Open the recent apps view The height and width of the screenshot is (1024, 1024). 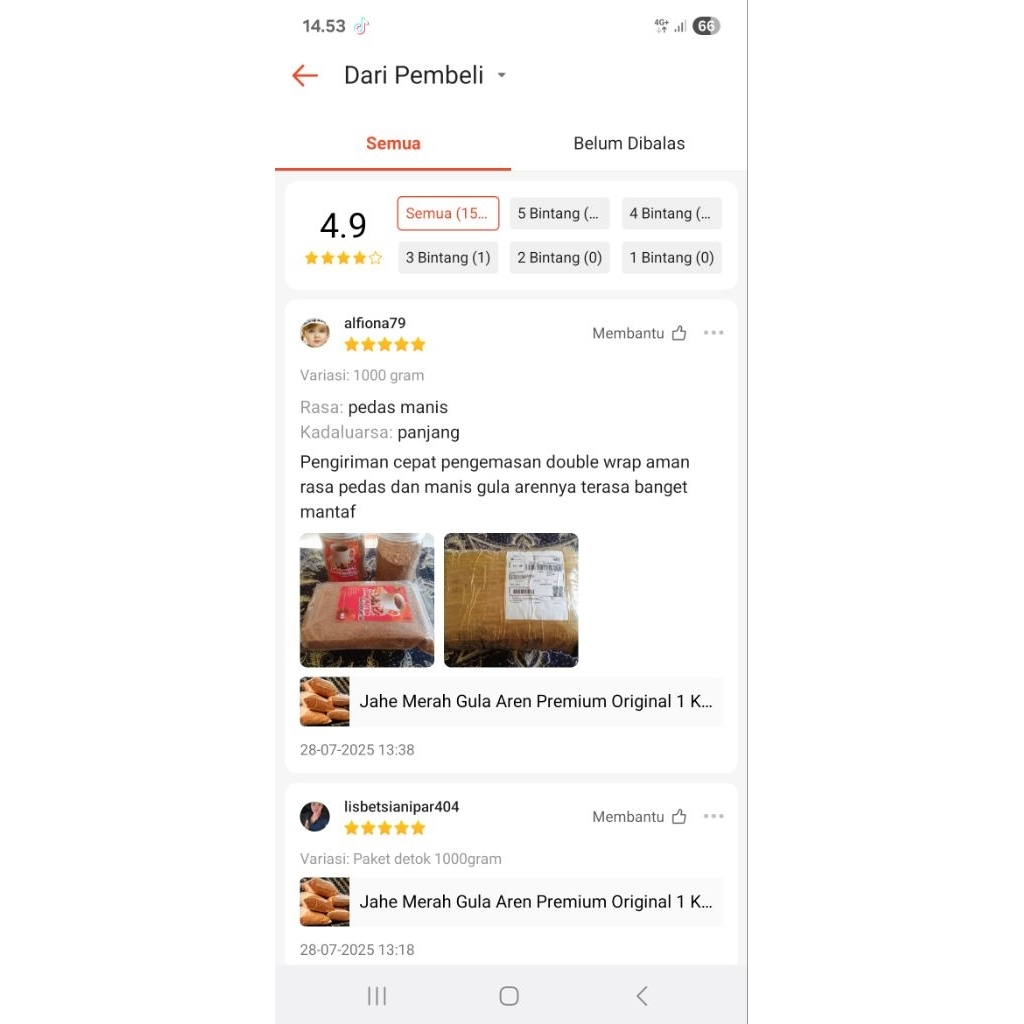377,996
